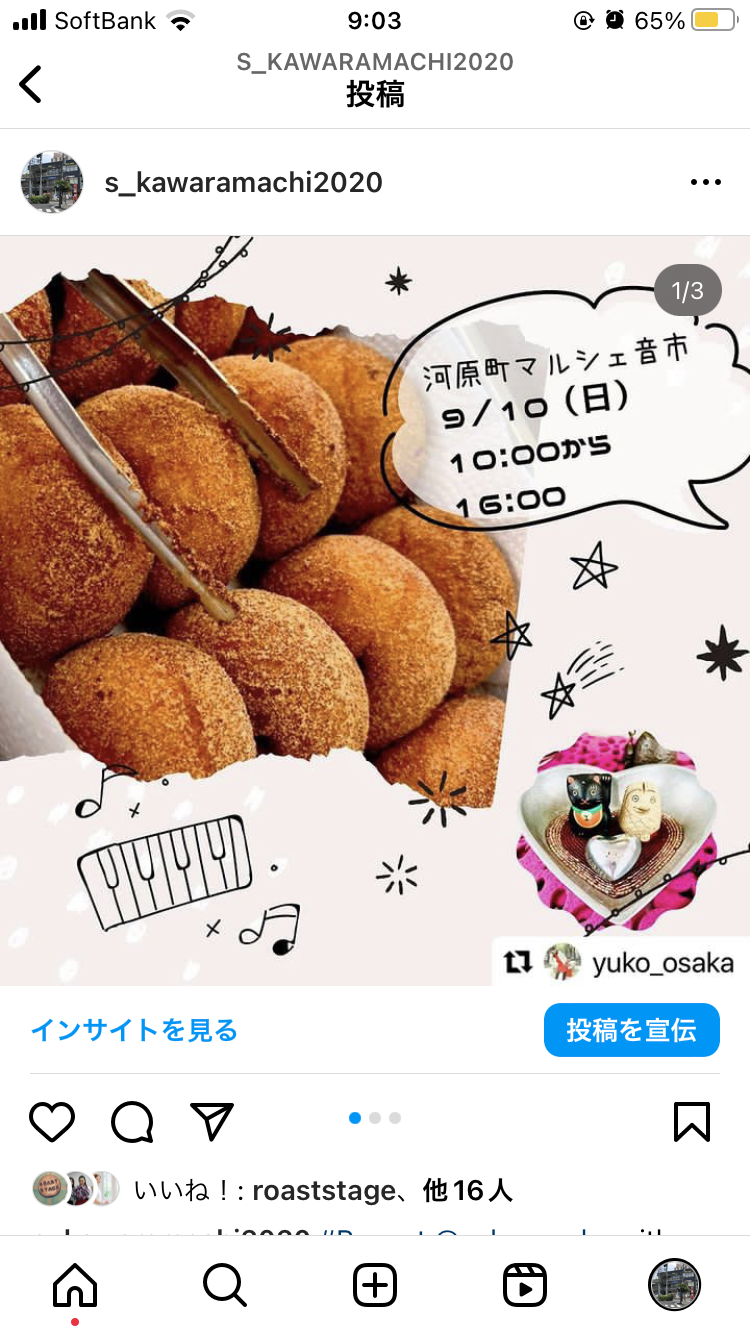
Task: Switch to the Reels tab
Action: click(525, 1285)
